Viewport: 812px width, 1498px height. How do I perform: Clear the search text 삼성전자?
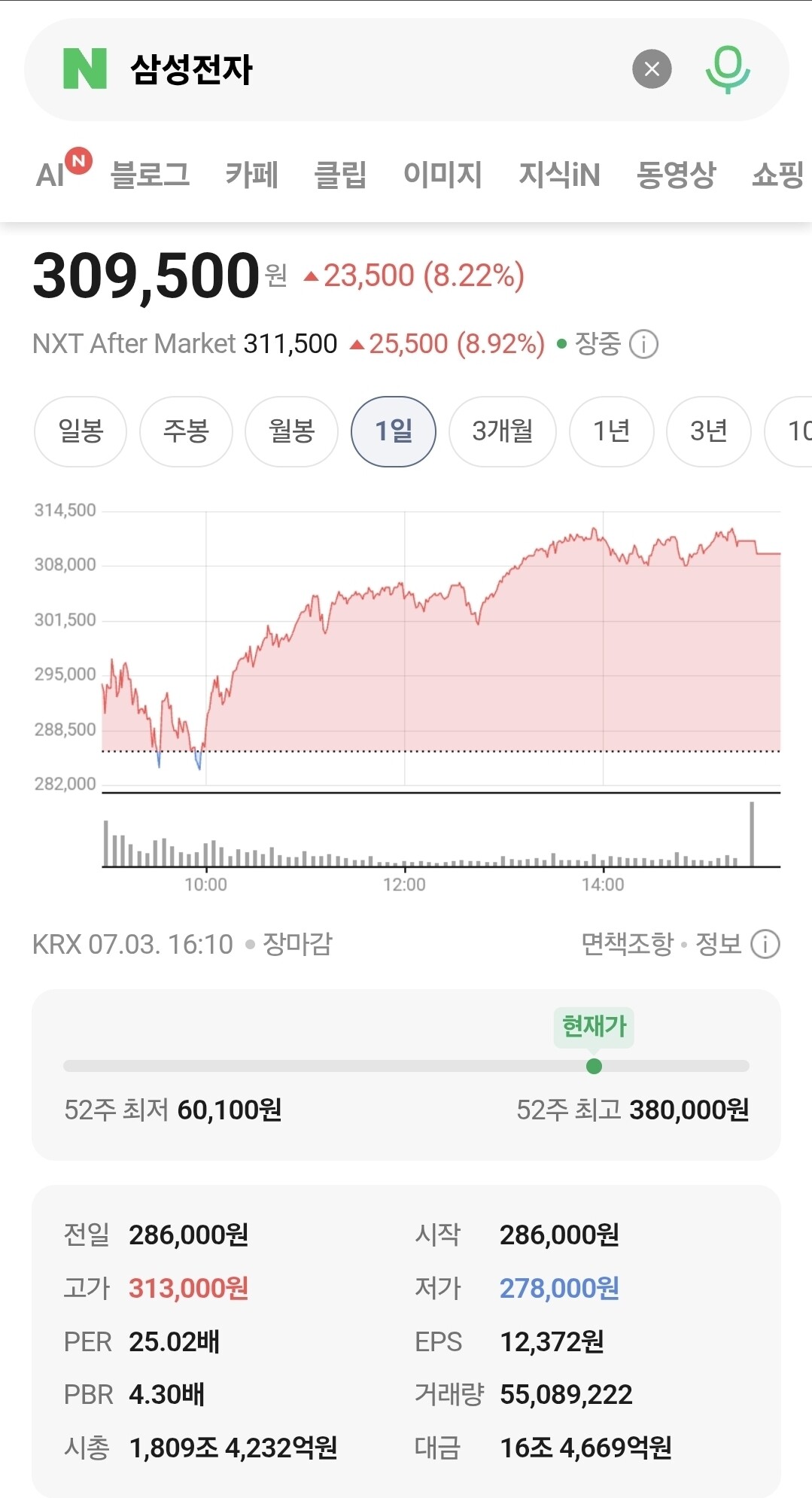(652, 69)
